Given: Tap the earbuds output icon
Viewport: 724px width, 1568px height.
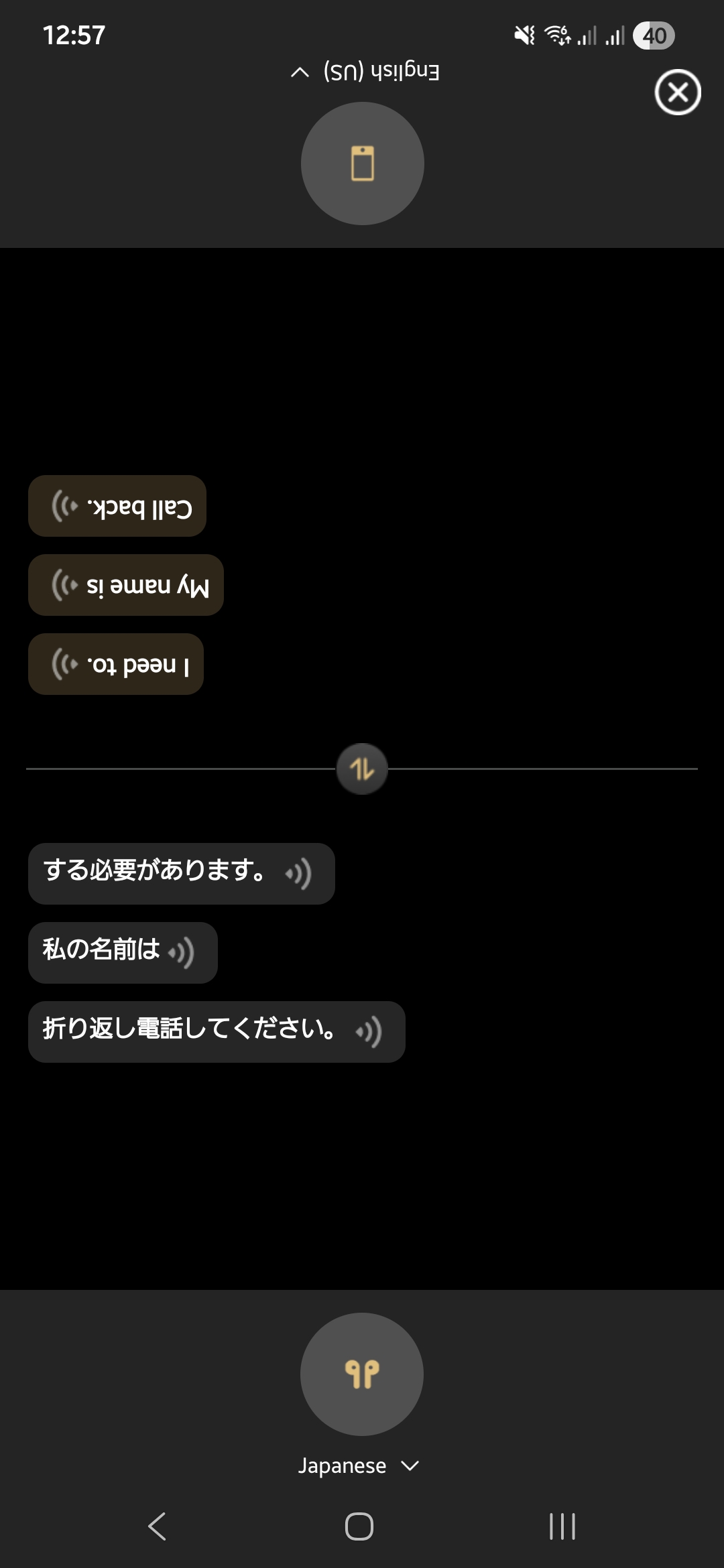Looking at the screenshot, I should coord(361,1375).
